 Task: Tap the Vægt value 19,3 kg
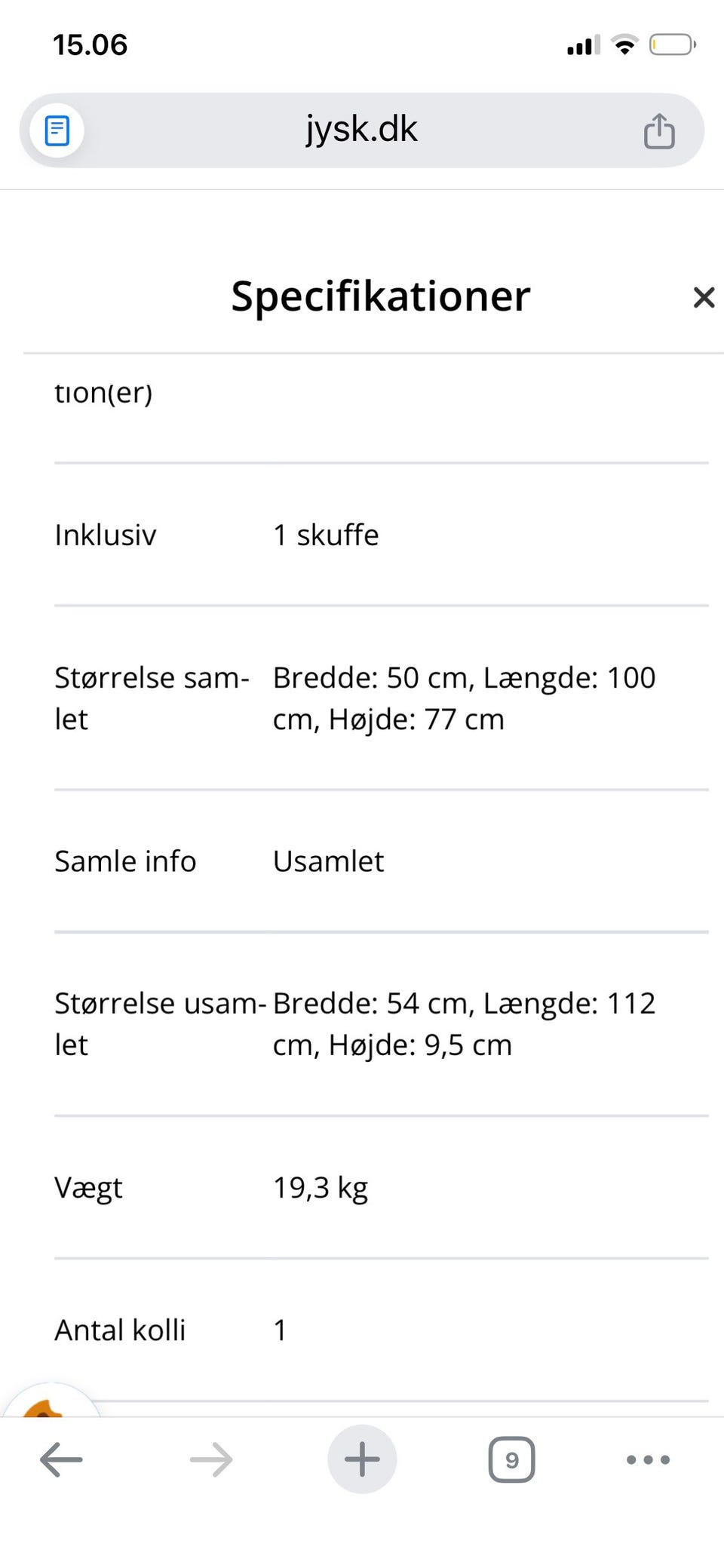pos(320,1187)
